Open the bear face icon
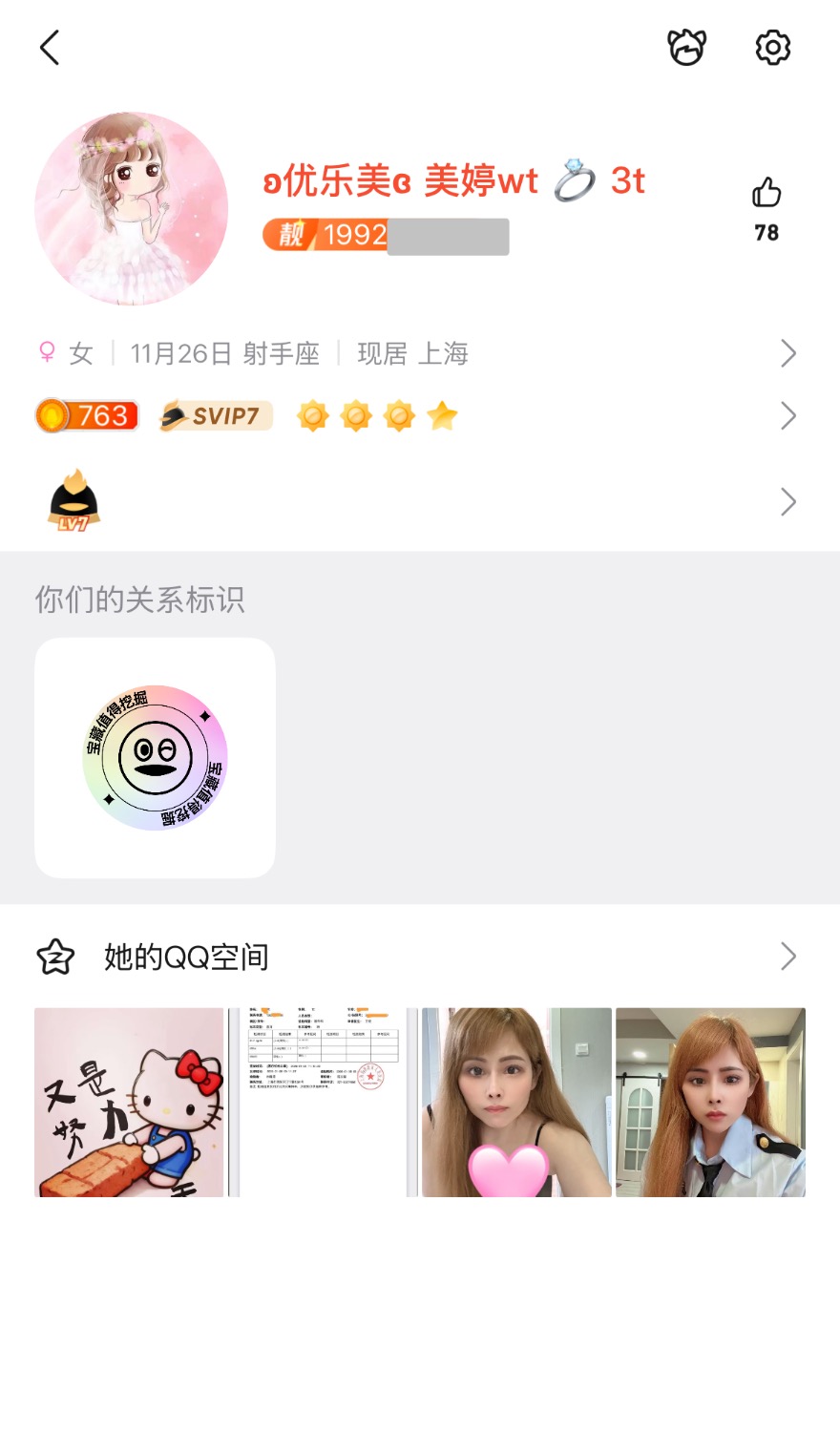Screen dimensions: 840x1432 pos(686,48)
